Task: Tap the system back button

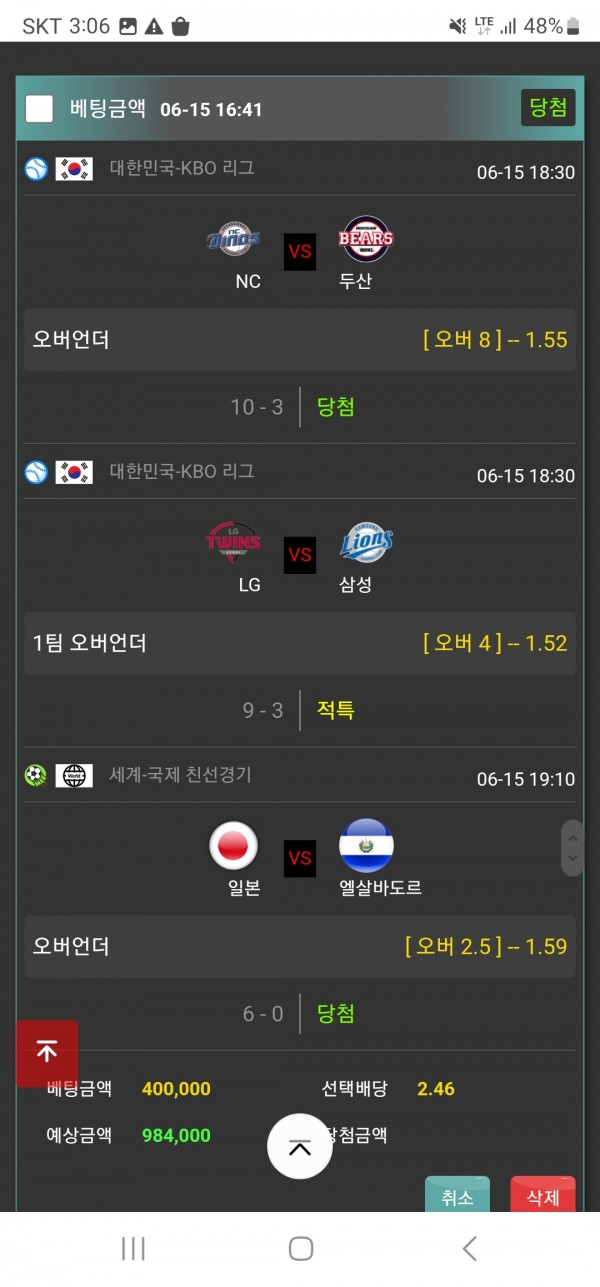Action: 469,1248
